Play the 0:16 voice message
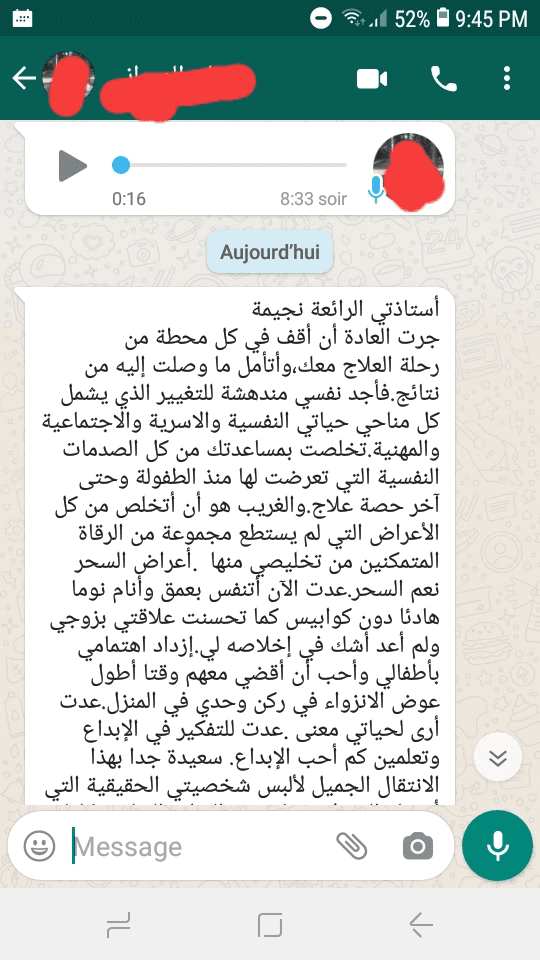Viewport: 540px width, 960px height. (72, 165)
